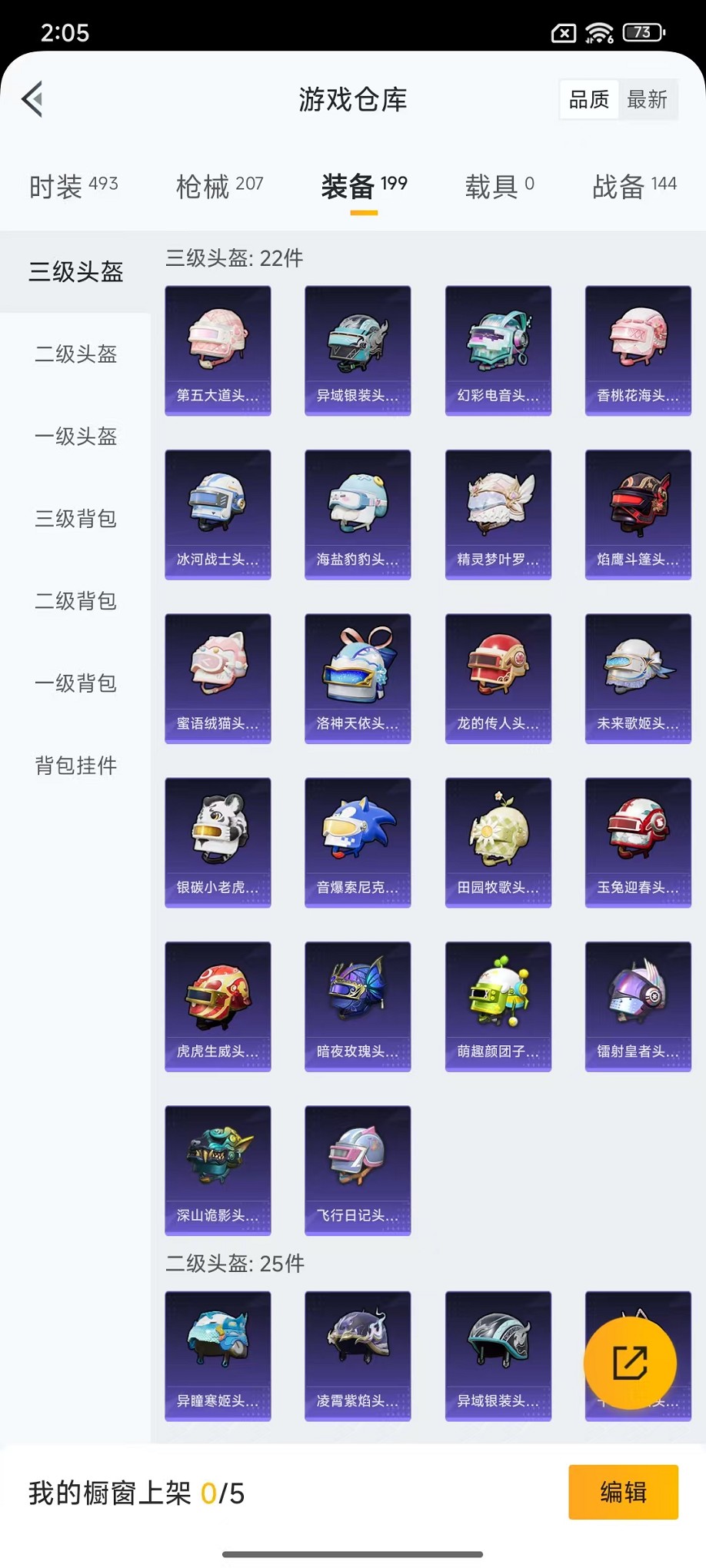Tap the 编辑 button
Viewport: 706px width, 1568px height.
623,1492
